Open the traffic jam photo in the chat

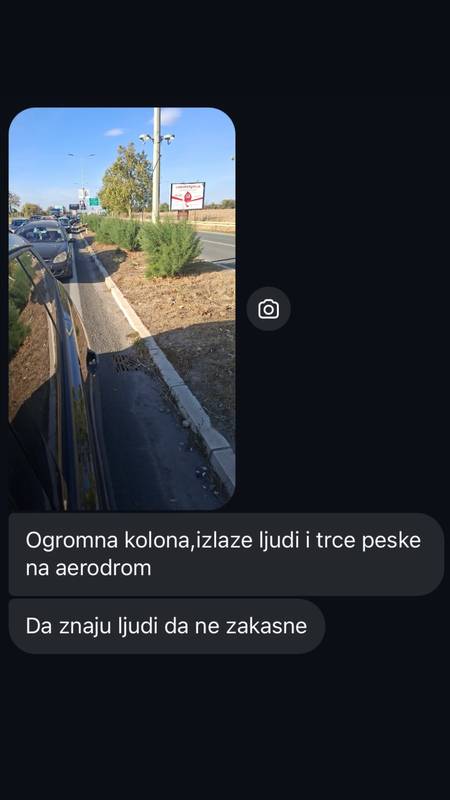pyautogui.click(x=122, y=309)
